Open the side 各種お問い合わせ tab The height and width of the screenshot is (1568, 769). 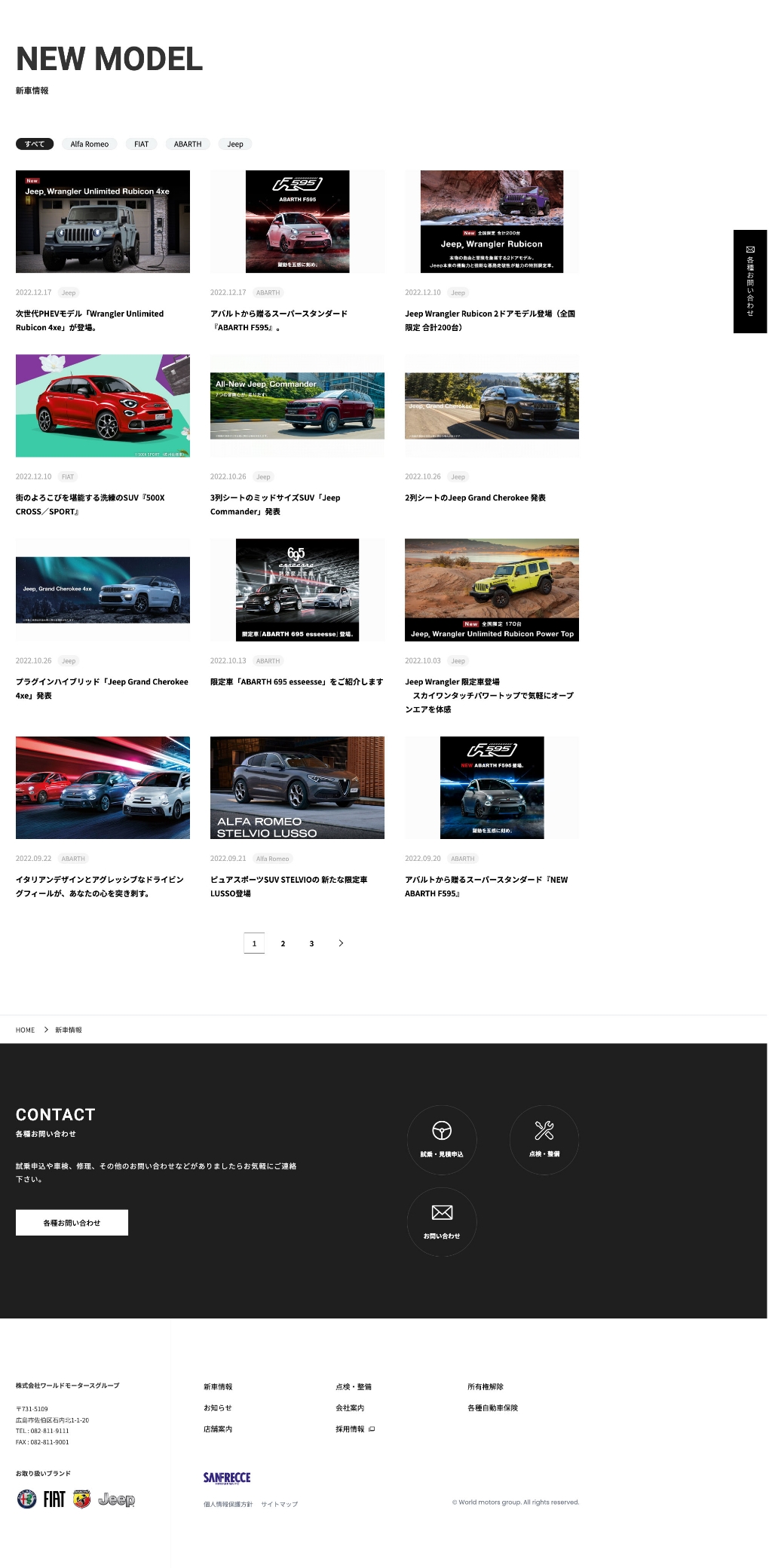coord(749,281)
